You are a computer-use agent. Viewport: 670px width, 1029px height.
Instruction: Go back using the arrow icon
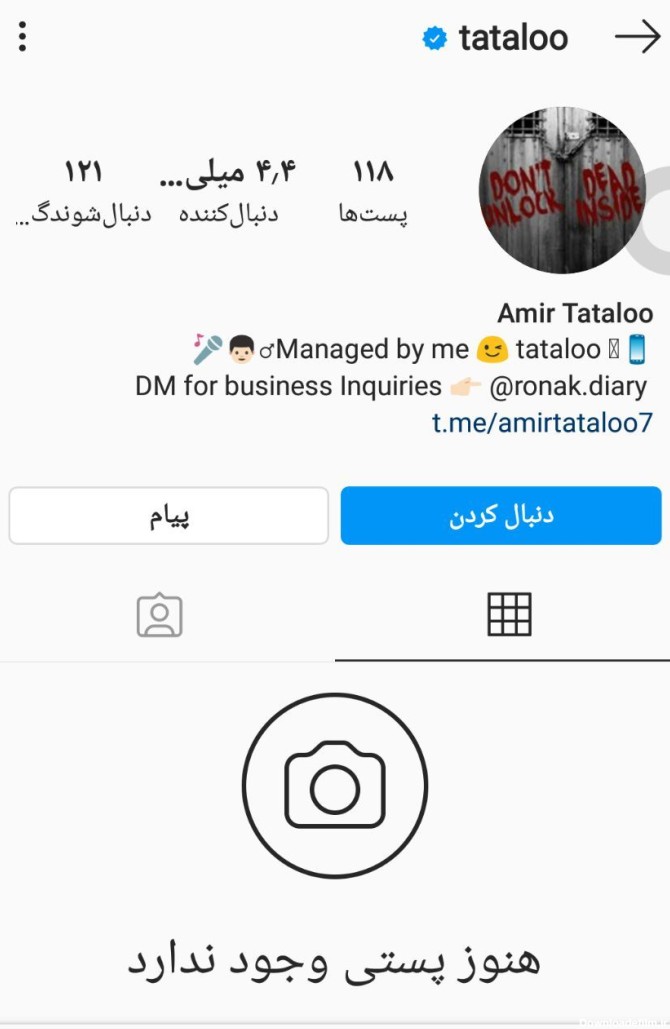(636, 38)
